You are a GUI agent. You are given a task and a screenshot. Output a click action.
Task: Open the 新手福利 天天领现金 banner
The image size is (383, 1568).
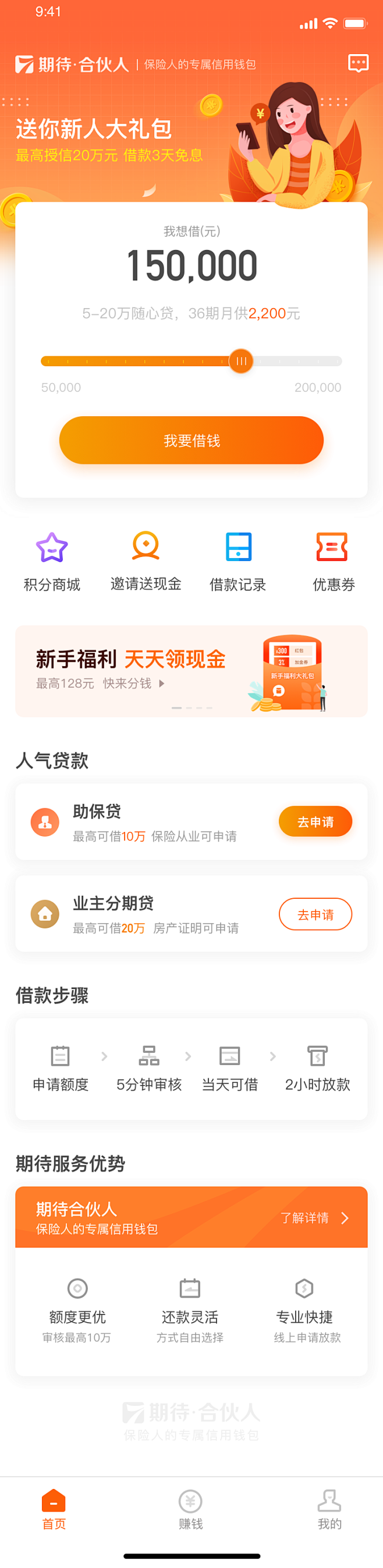click(191, 671)
